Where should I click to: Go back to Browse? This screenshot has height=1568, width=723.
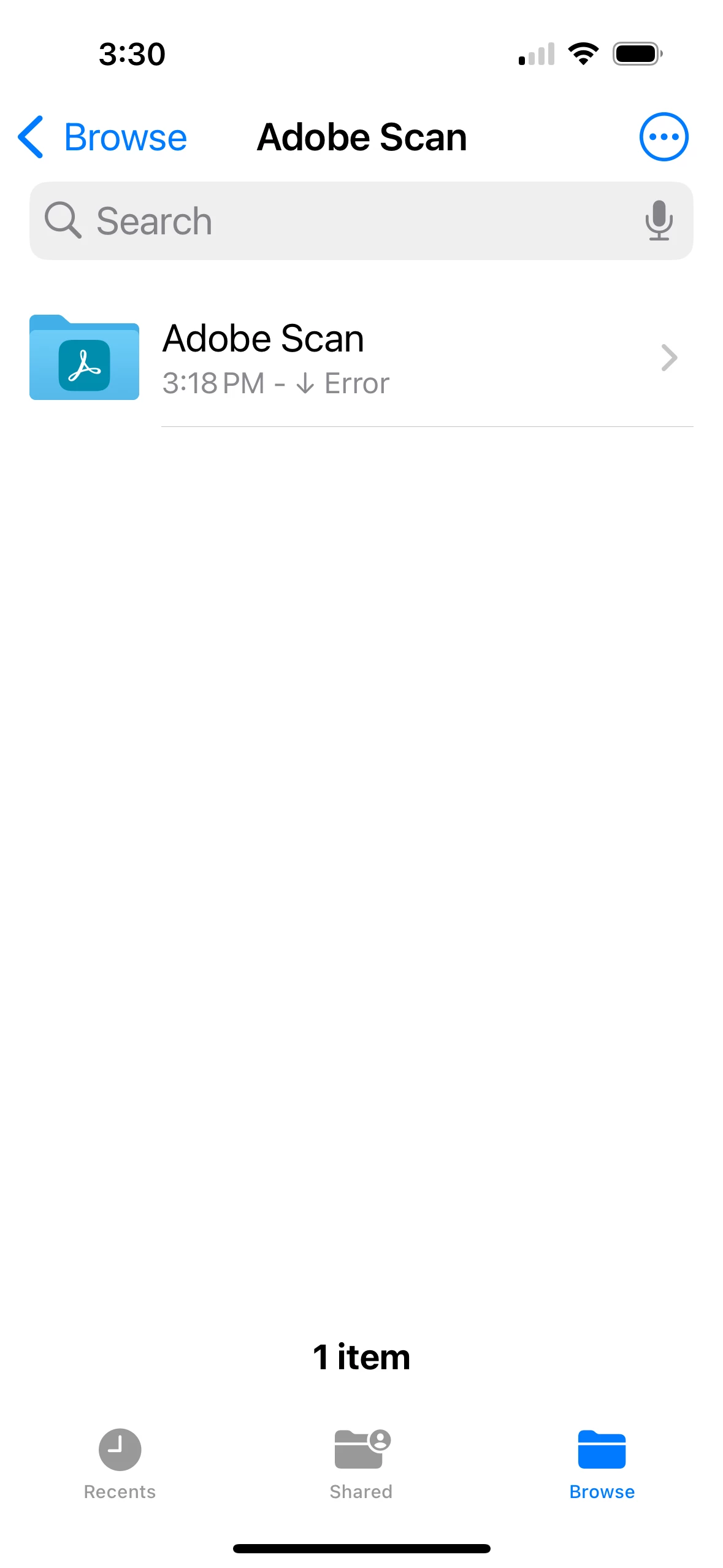102,137
